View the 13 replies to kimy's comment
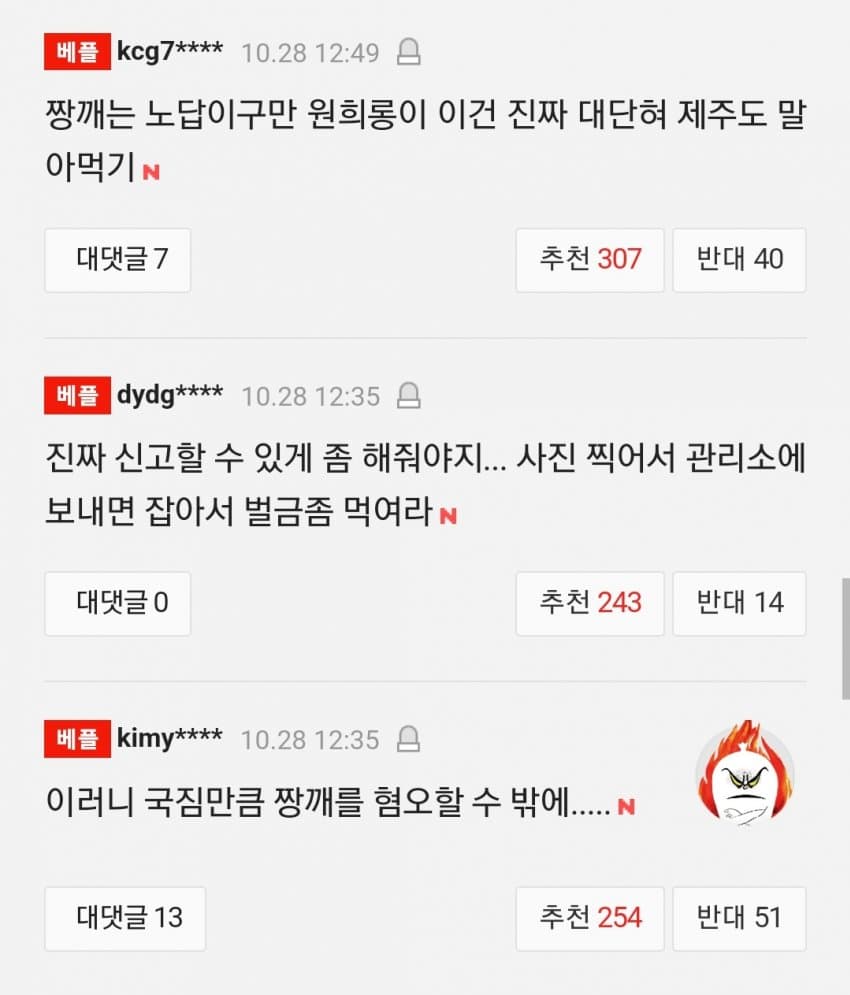Viewport: 850px width, 995px height. pyautogui.click(x=125, y=918)
